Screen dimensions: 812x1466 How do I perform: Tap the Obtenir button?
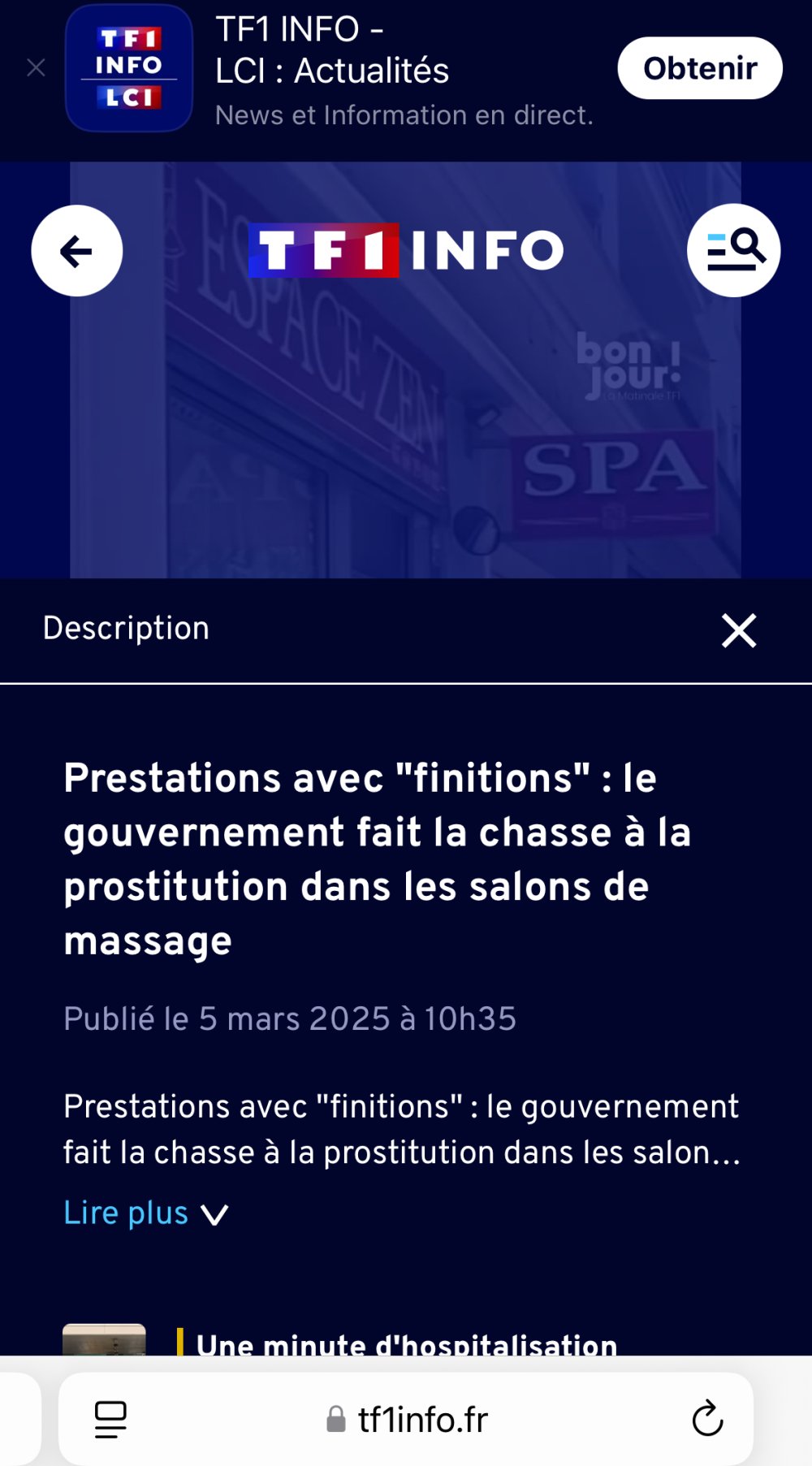699,68
